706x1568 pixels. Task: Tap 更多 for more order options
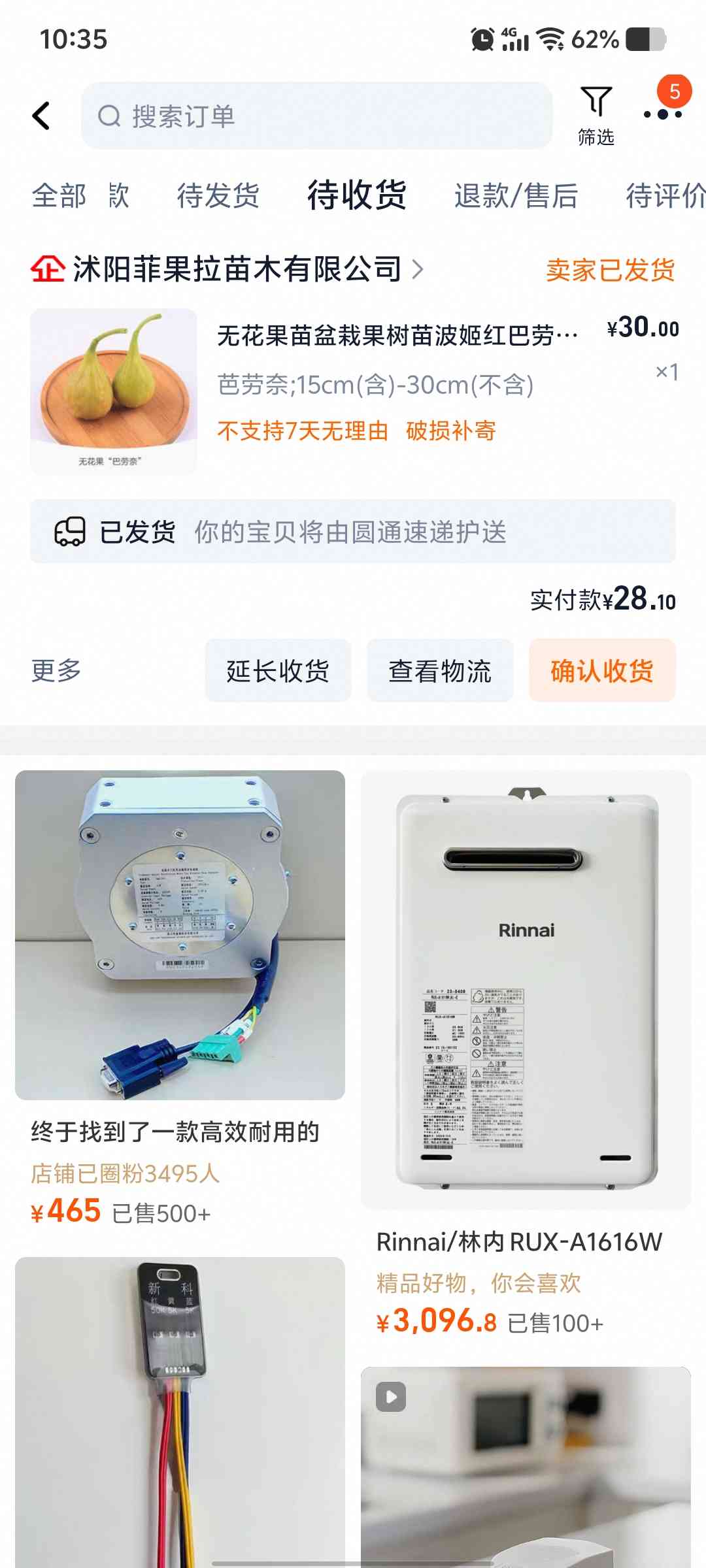point(56,670)
